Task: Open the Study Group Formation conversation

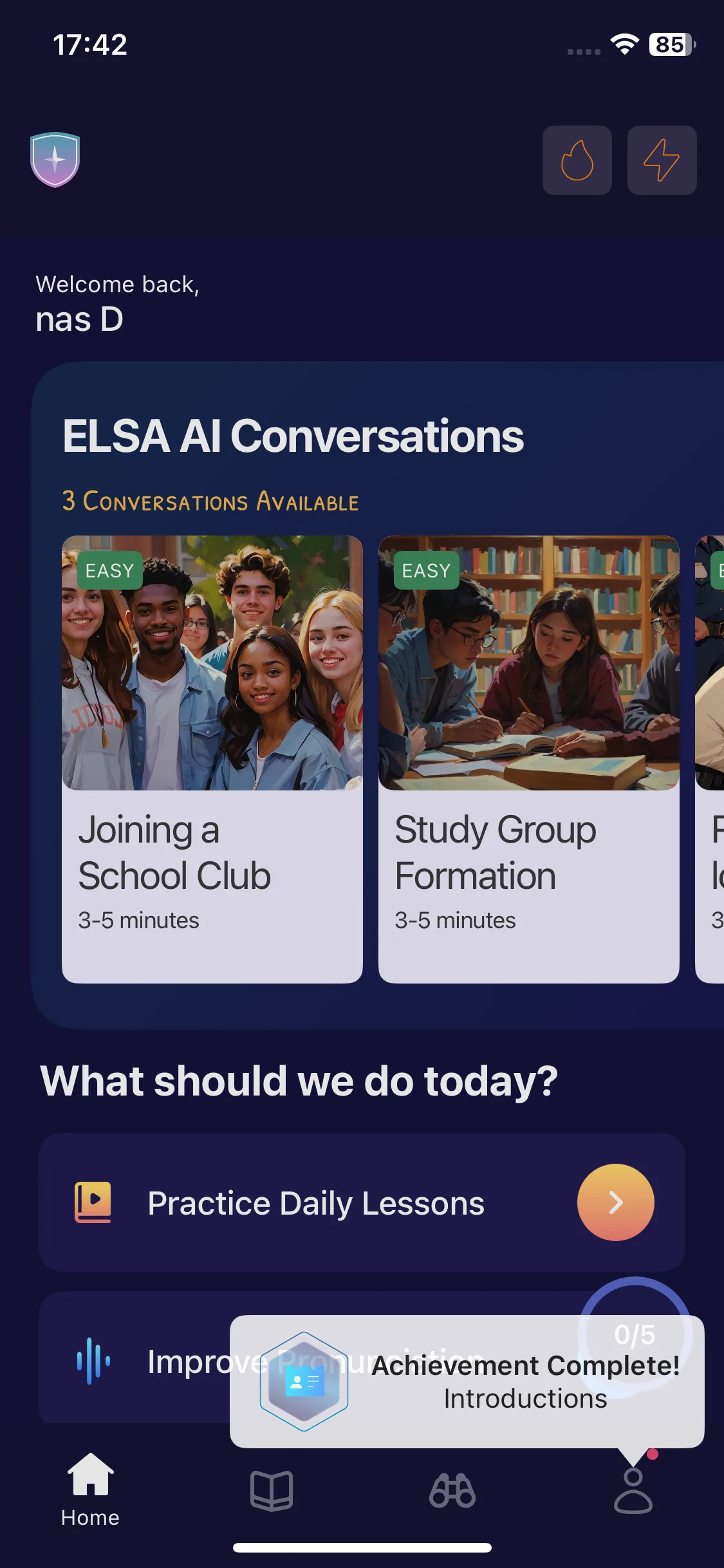Action: pyautogui.click(x=528, y=759)
